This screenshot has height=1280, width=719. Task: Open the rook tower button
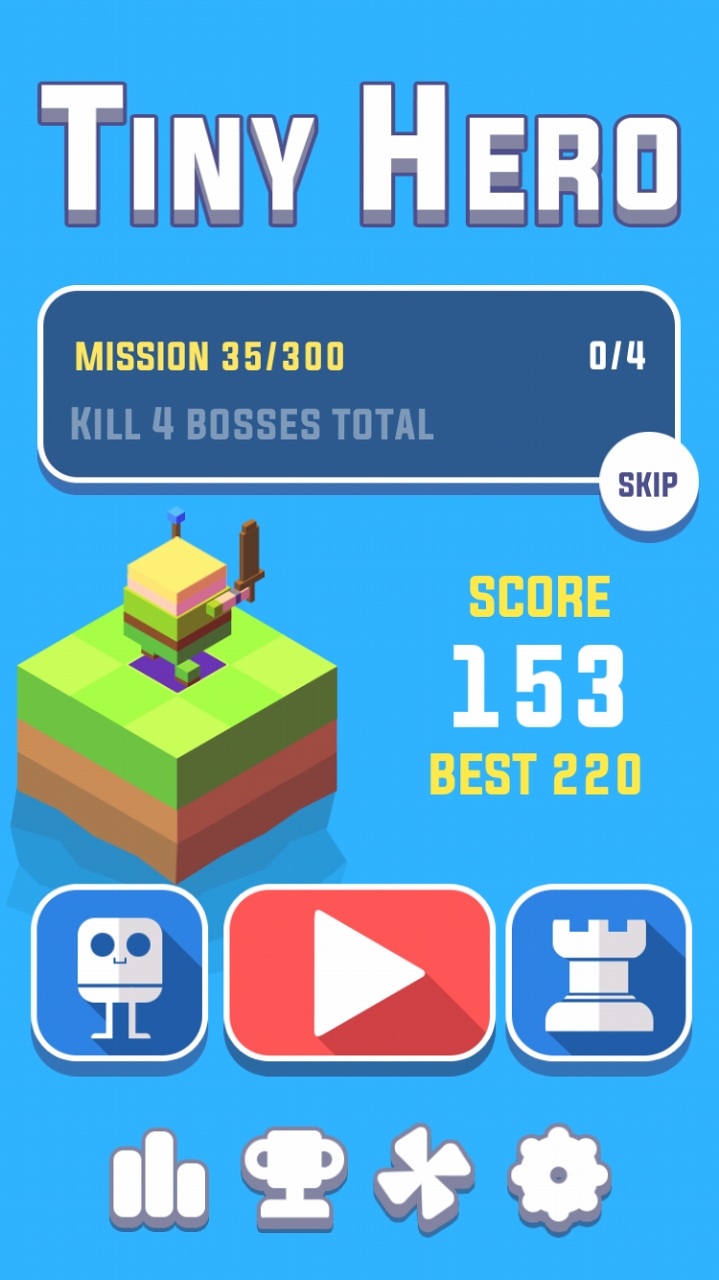(x=598, y=974)
